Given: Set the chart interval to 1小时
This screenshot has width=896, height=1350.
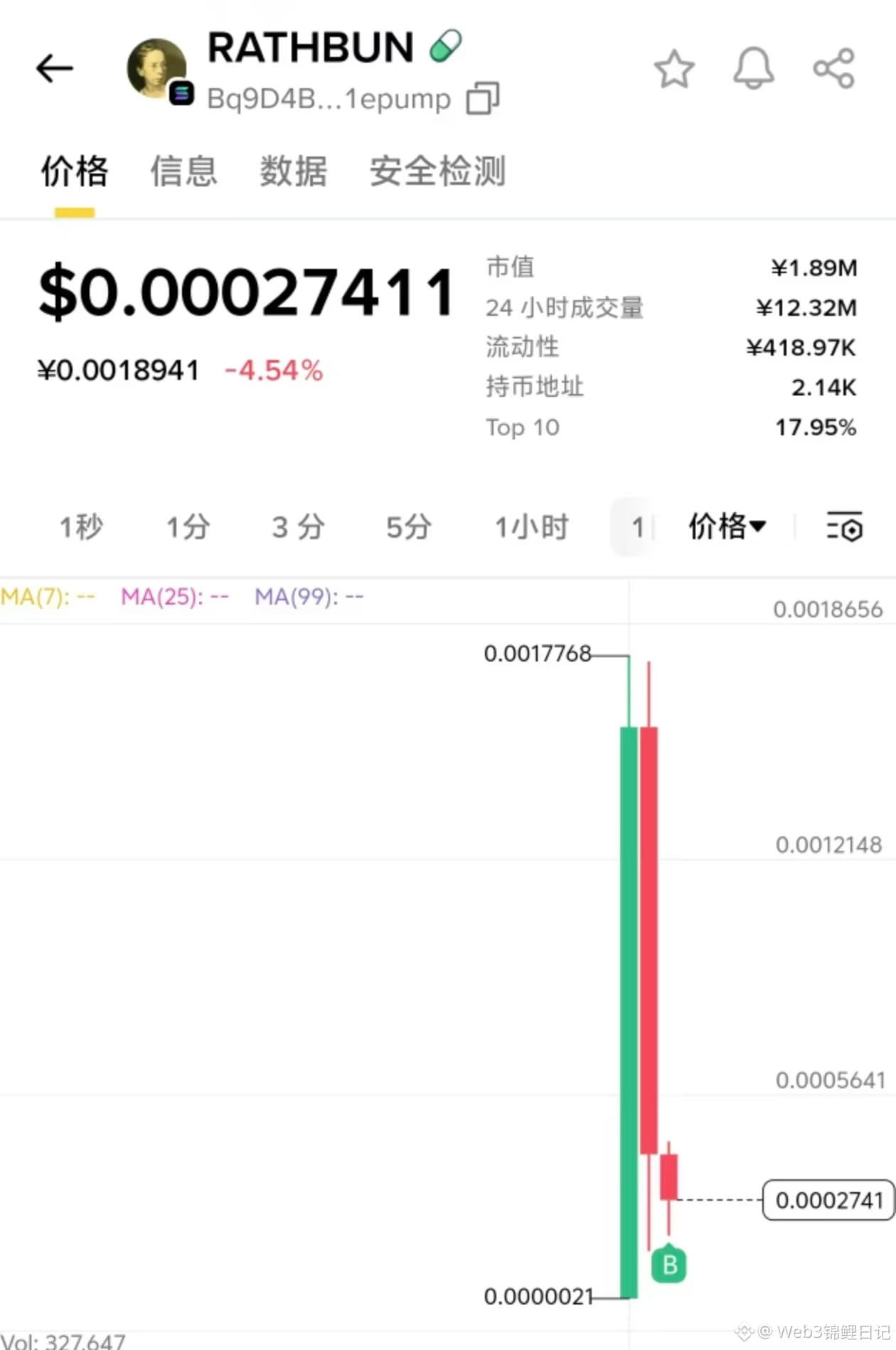Looking at the screenshot, I should (x=532, y=527).
